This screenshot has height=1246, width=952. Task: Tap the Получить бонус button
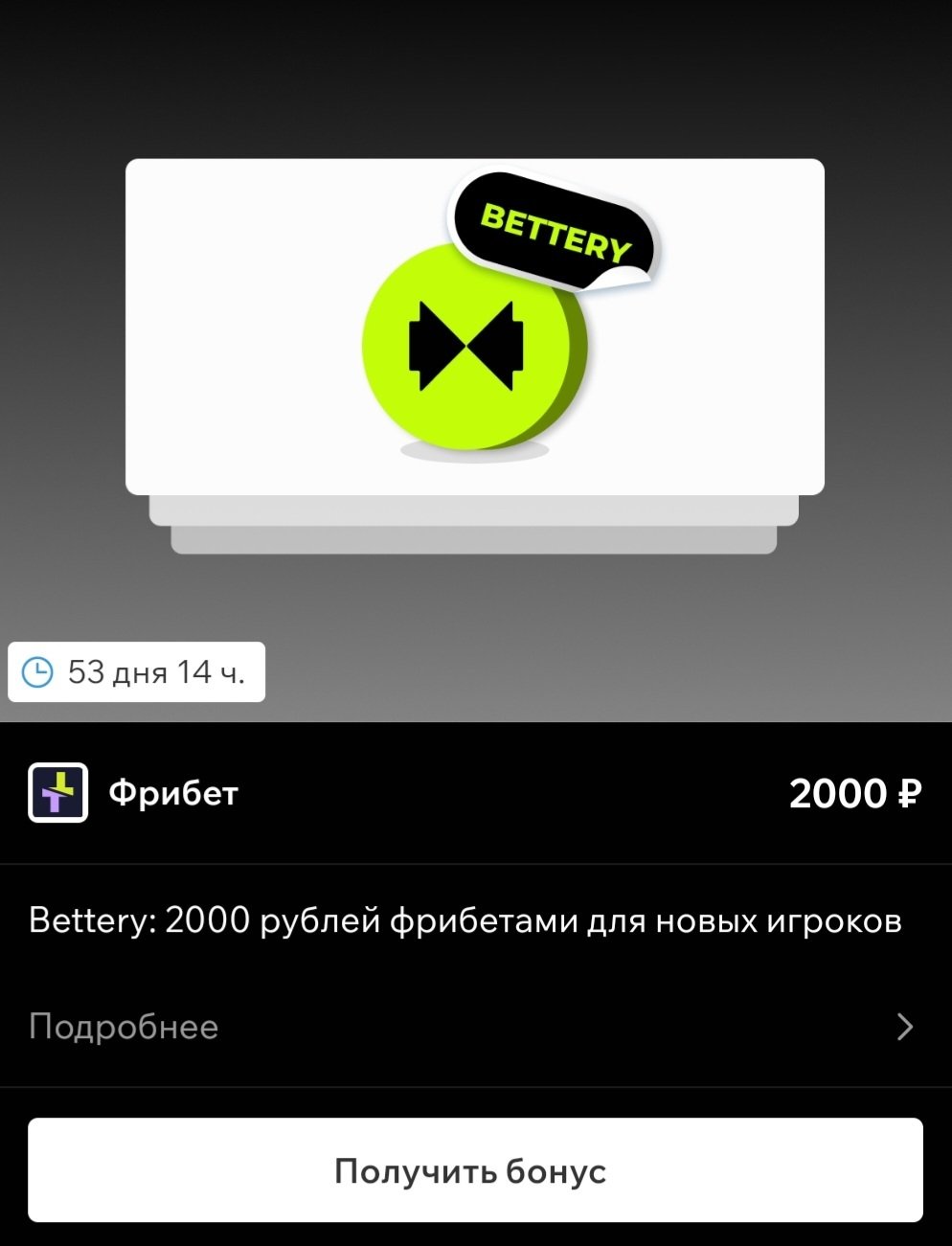(x=475, y=1170)
